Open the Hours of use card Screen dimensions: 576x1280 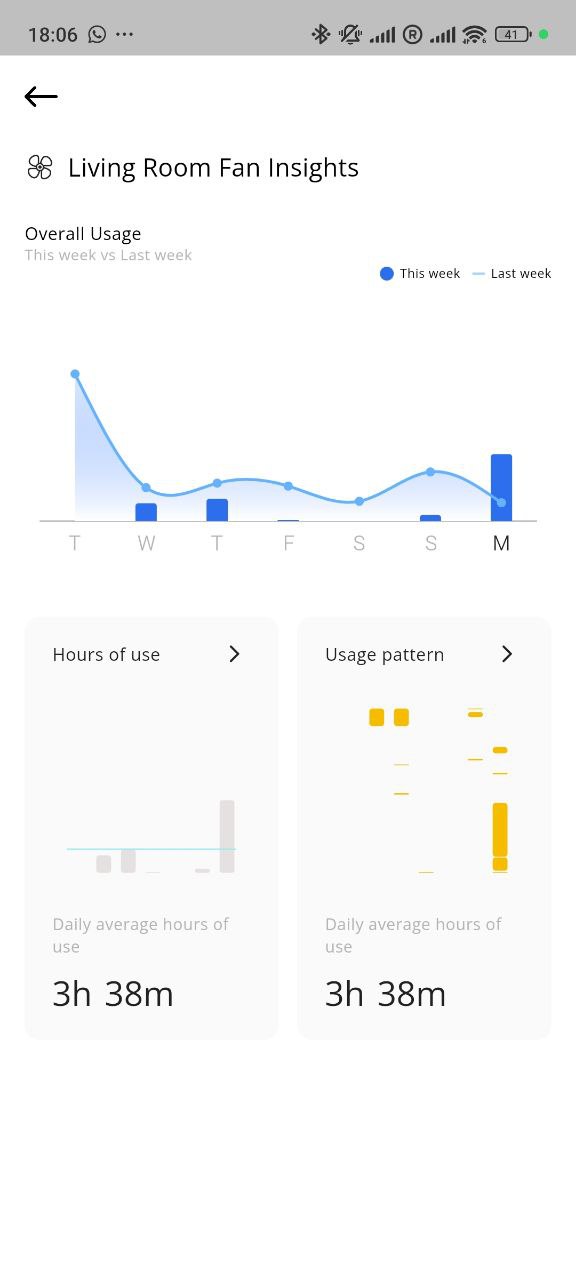[x=151, y=828]
